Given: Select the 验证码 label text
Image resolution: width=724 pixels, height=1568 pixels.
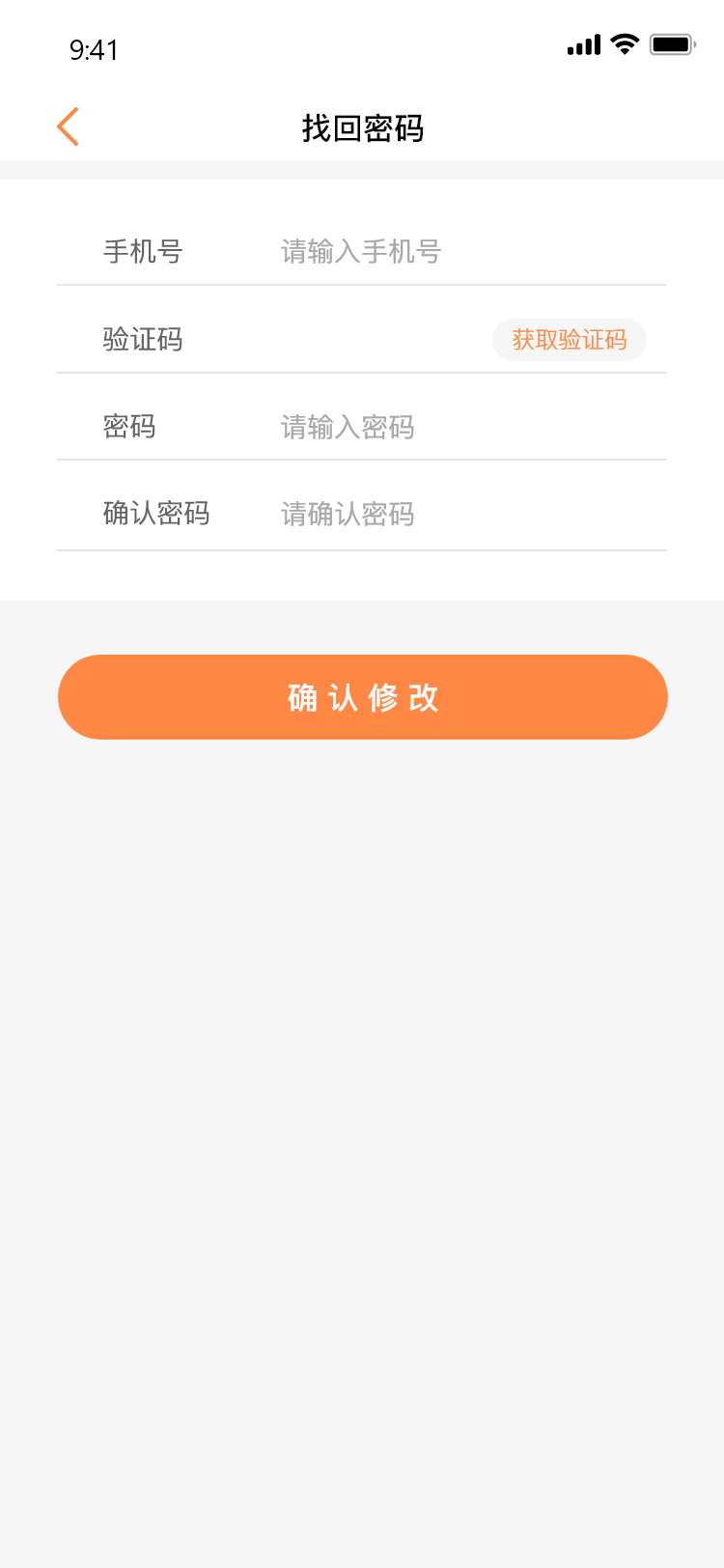Looking at the screenshot, I should (140, 340).
